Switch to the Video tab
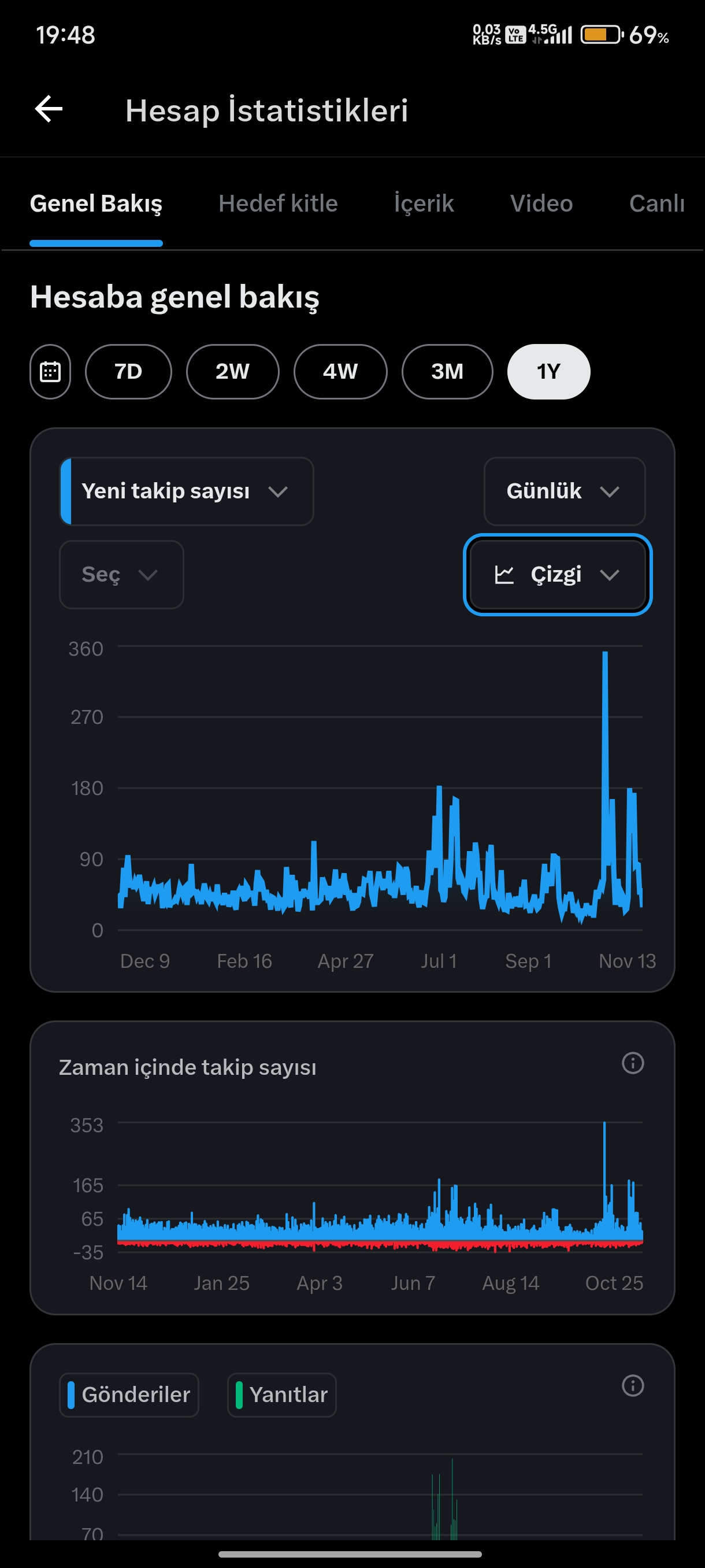Screen dimensions: 705x1568 [x=541, y=204]
